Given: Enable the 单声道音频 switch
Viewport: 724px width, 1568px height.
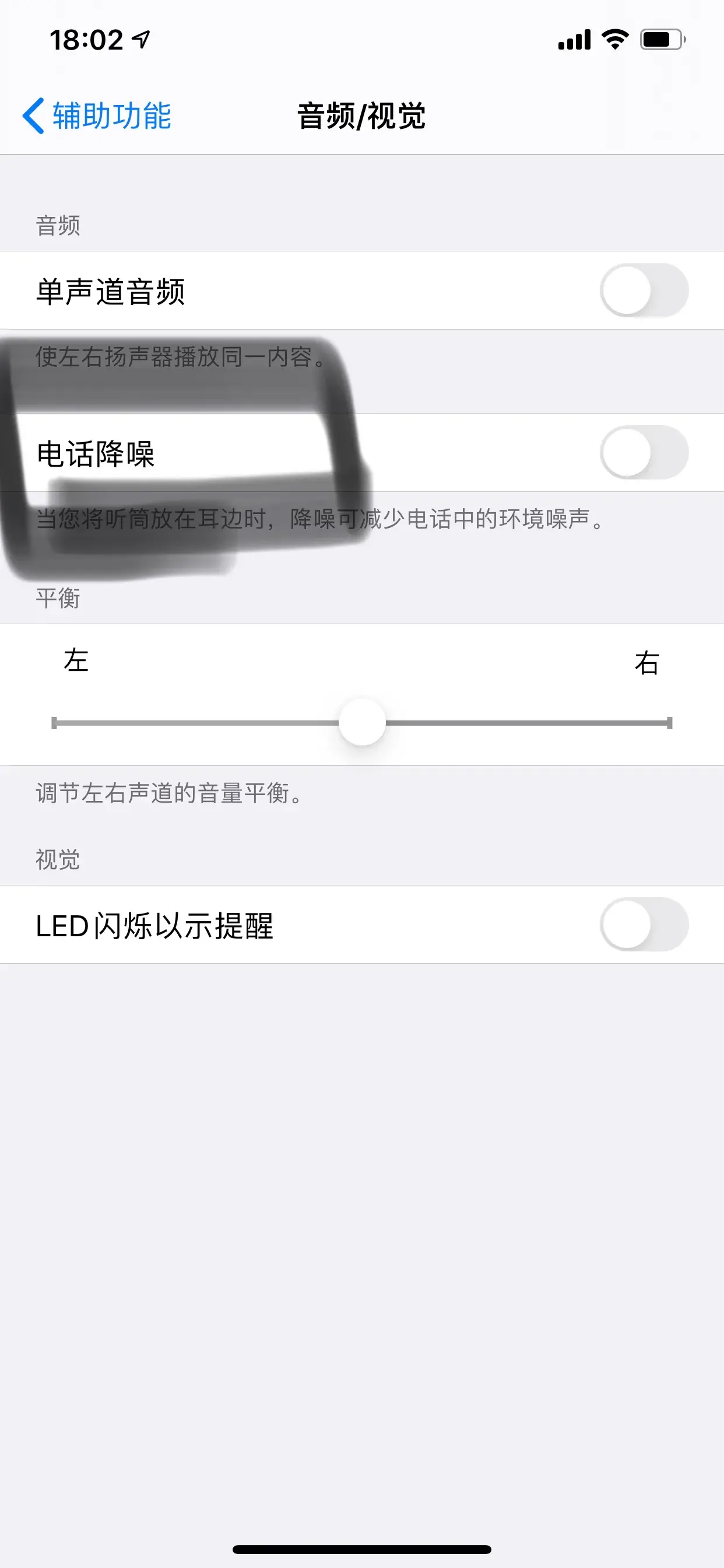Looking at the screenshot, I should (644, 290).
